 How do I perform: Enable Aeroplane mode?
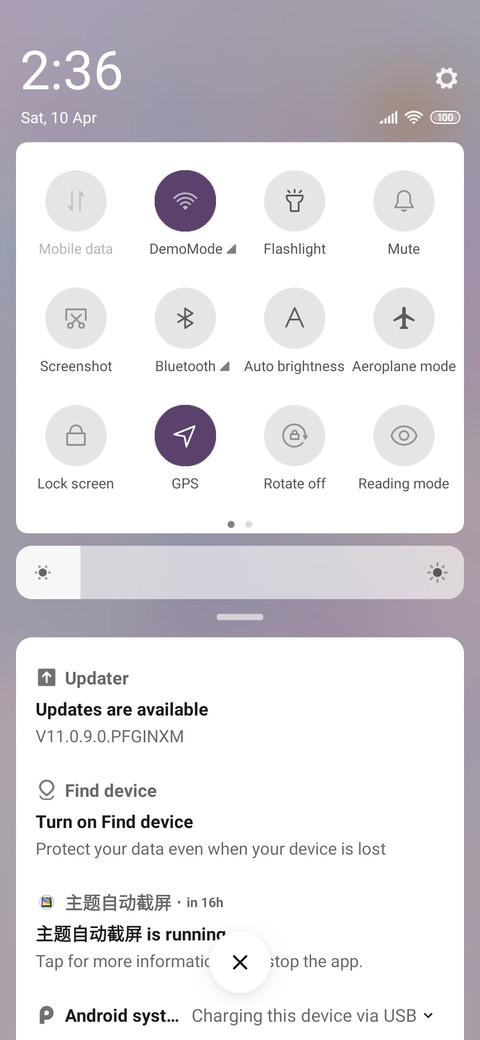tap(404, 318)
